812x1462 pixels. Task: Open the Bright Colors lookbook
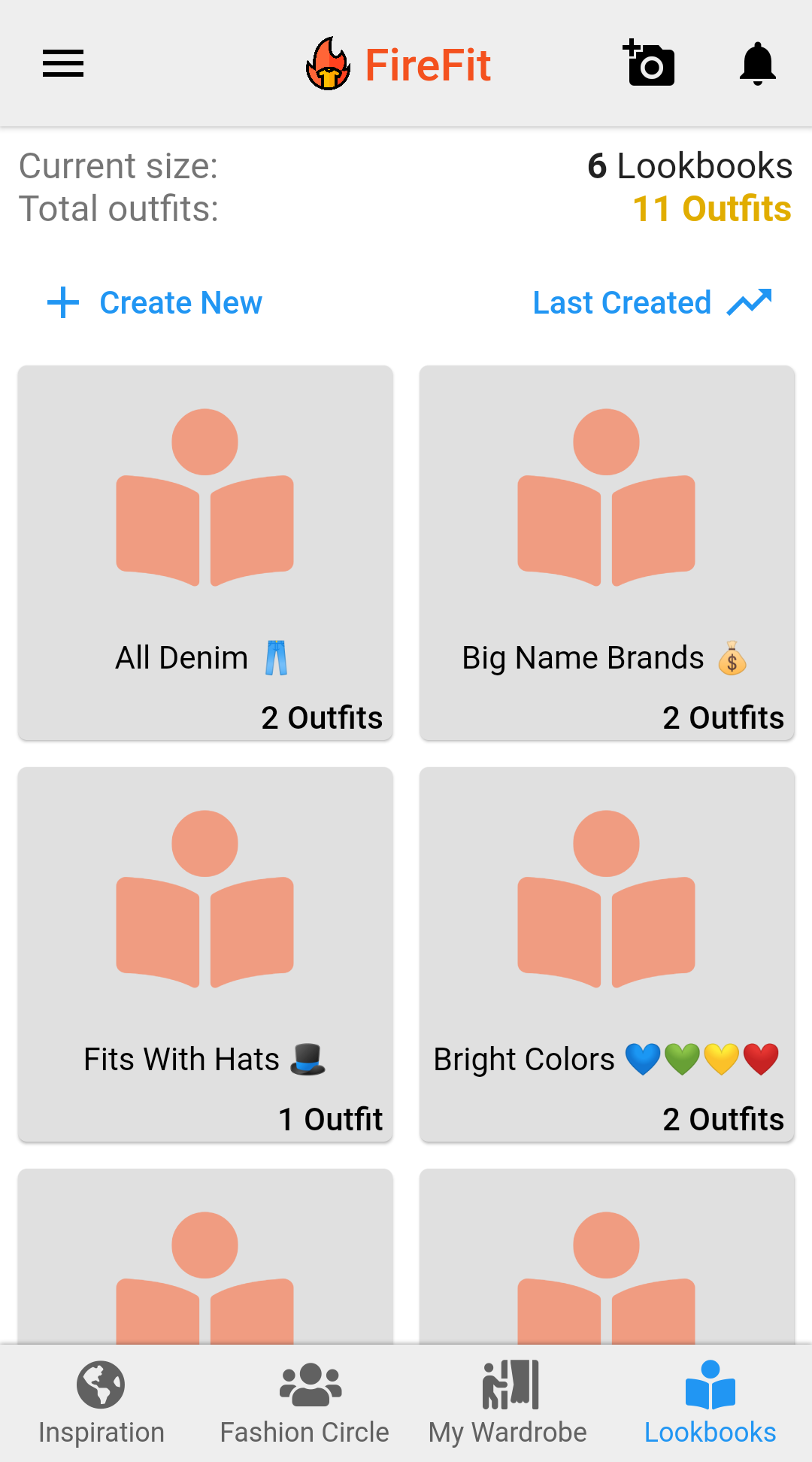point(607,954)
